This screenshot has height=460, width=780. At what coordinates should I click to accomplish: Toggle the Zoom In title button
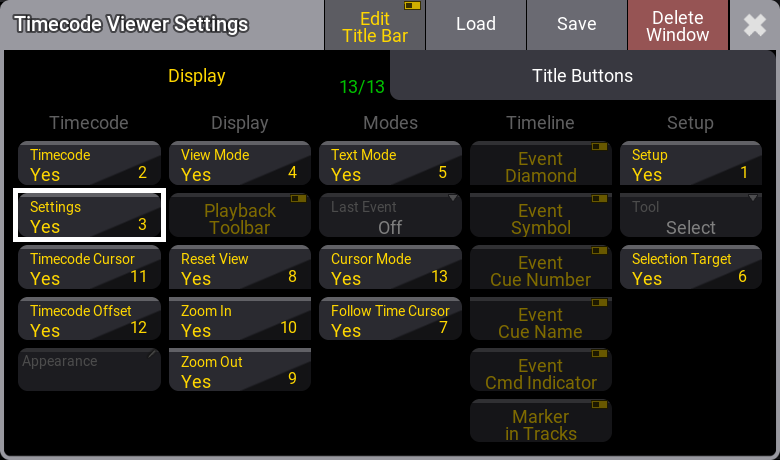240,320
